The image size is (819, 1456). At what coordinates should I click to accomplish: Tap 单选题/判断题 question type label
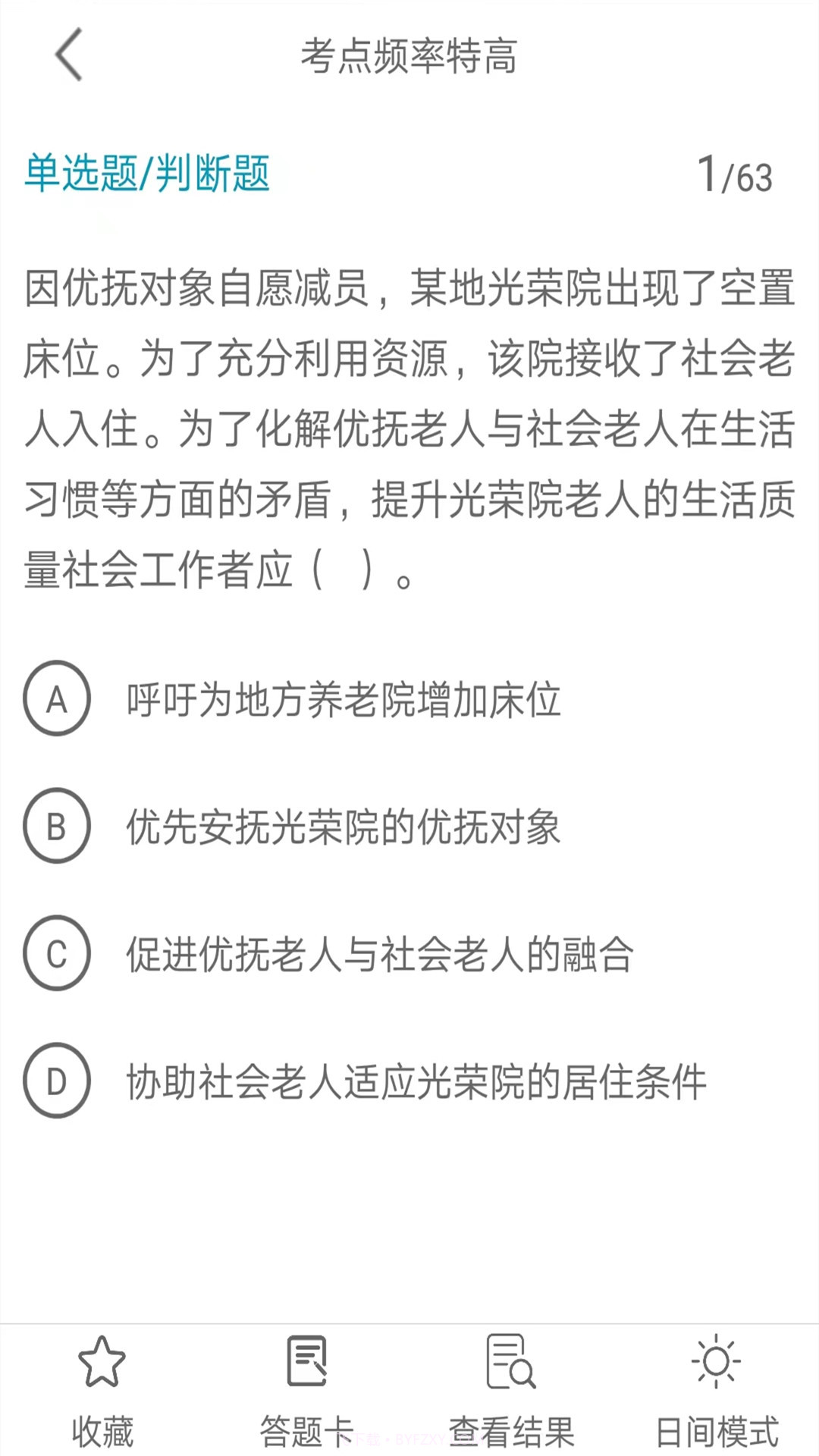click(x=149, y=173)
